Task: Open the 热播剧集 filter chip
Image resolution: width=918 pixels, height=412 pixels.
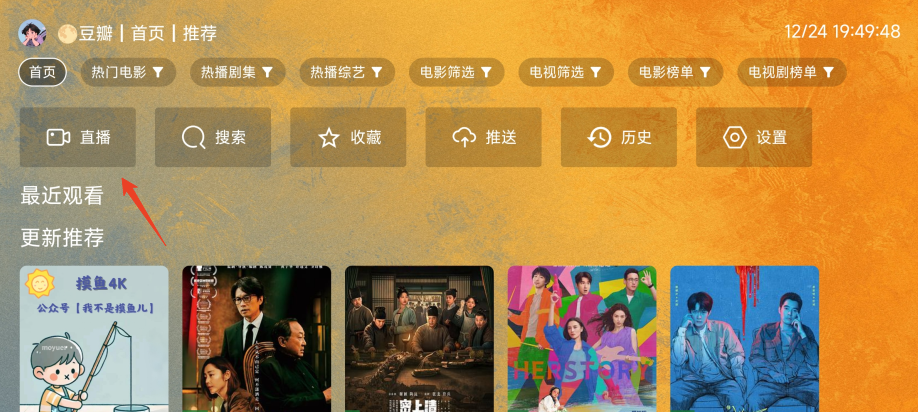Action: (x=238, y=72)
